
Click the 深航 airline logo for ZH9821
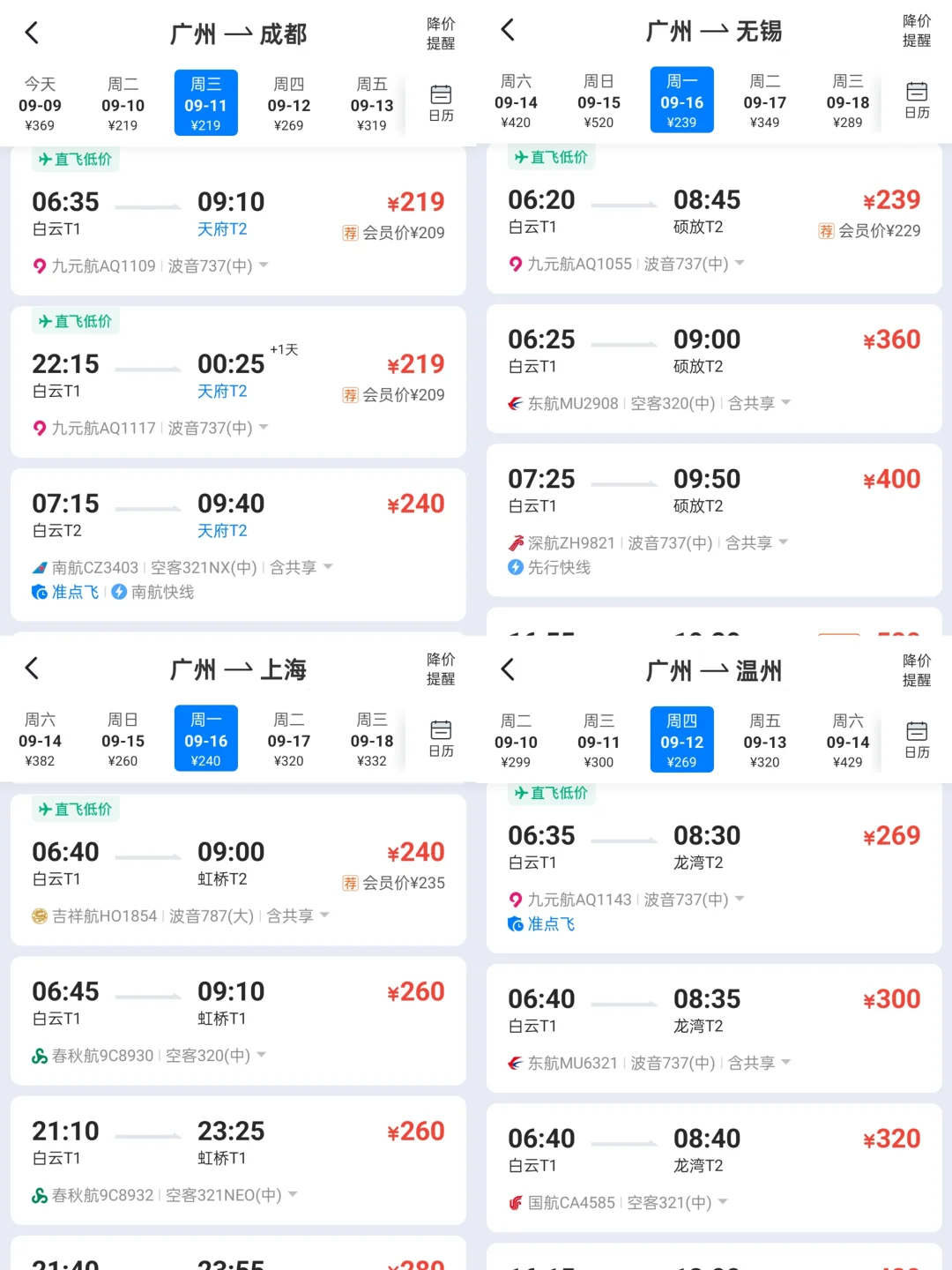(517, 542)
